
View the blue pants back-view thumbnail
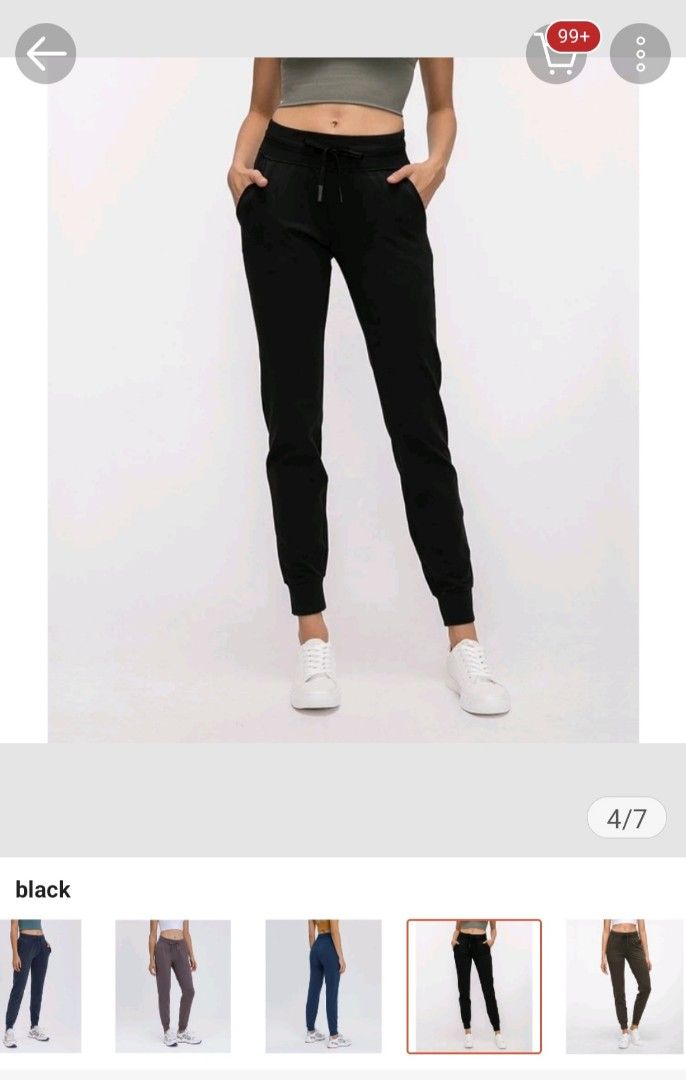pos(323,986)
